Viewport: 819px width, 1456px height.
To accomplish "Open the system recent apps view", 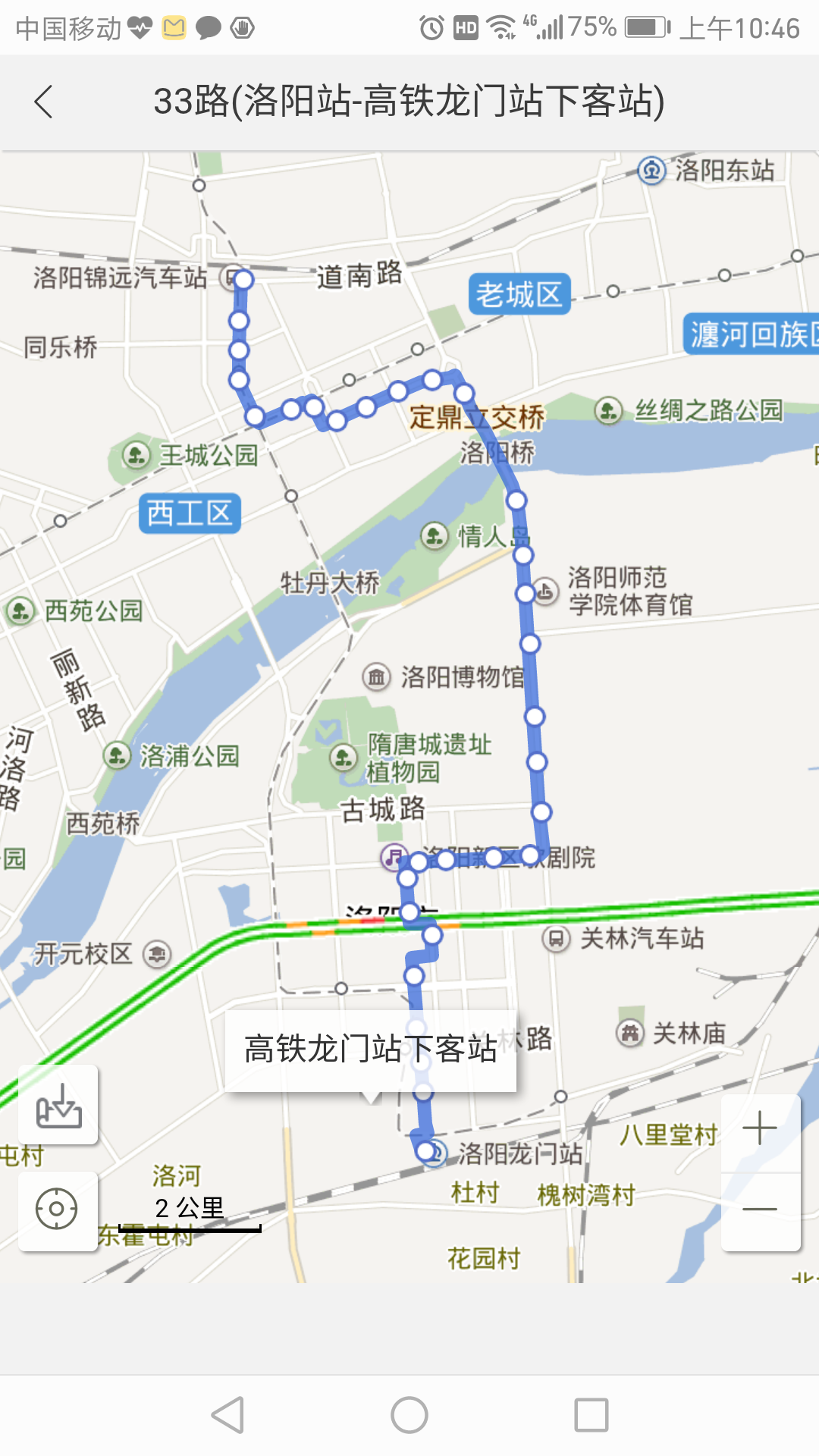I will pyautogui.click(x=591, y=1415).
